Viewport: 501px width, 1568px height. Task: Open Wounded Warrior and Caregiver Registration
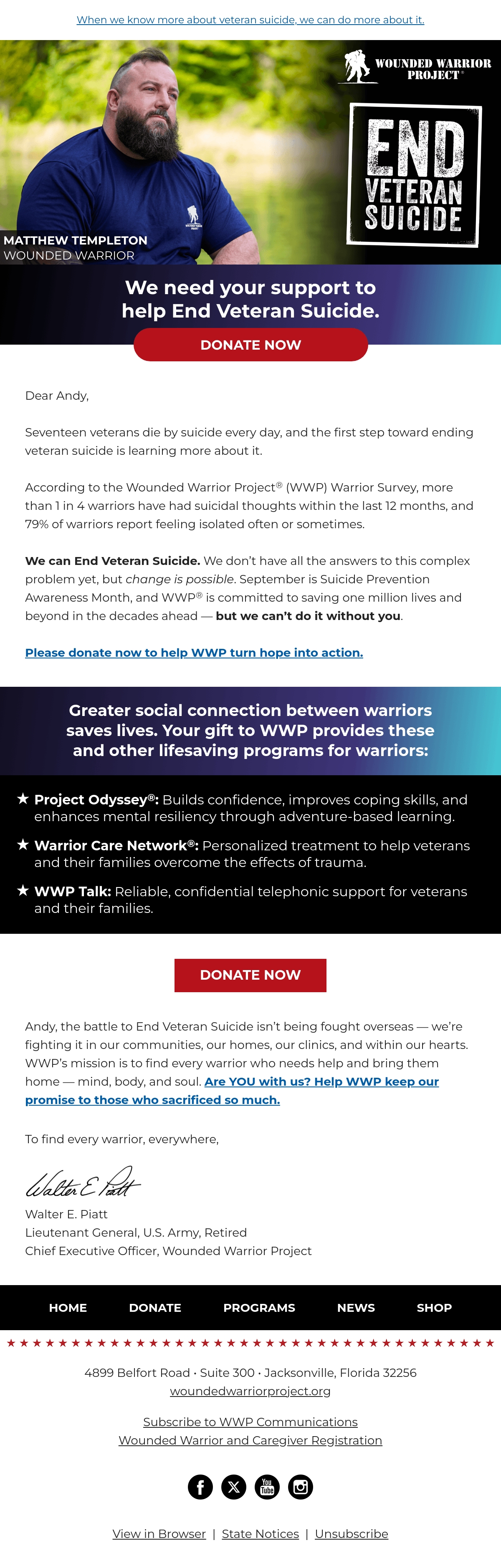click(x=250, y=1441)
